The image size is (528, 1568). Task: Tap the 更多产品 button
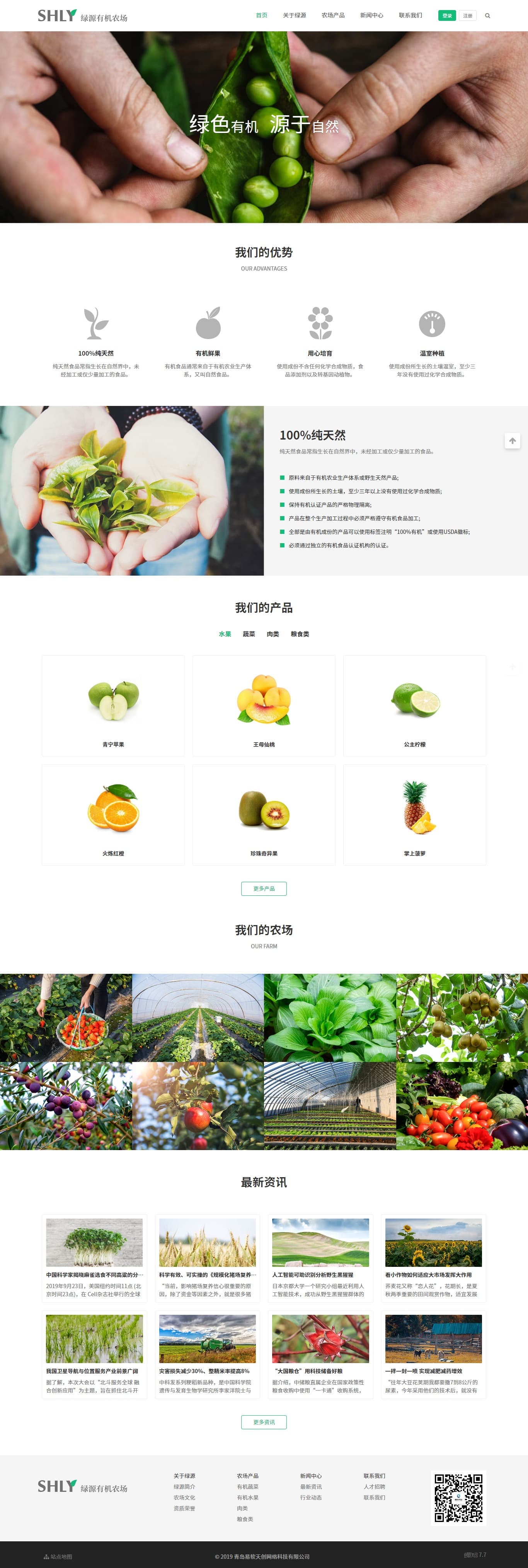264,889
